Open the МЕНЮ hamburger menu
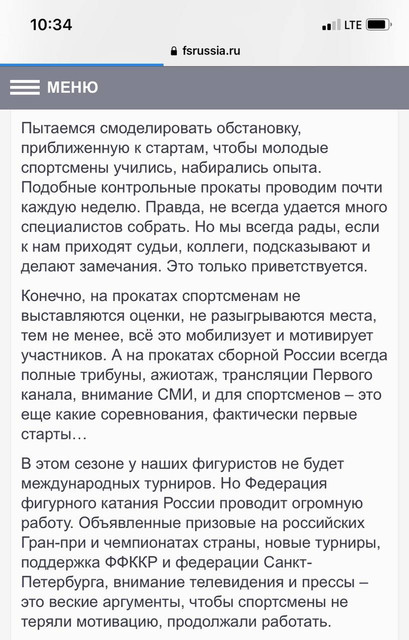The height and width of the screenshot is (640, 409). click(54, 87)
